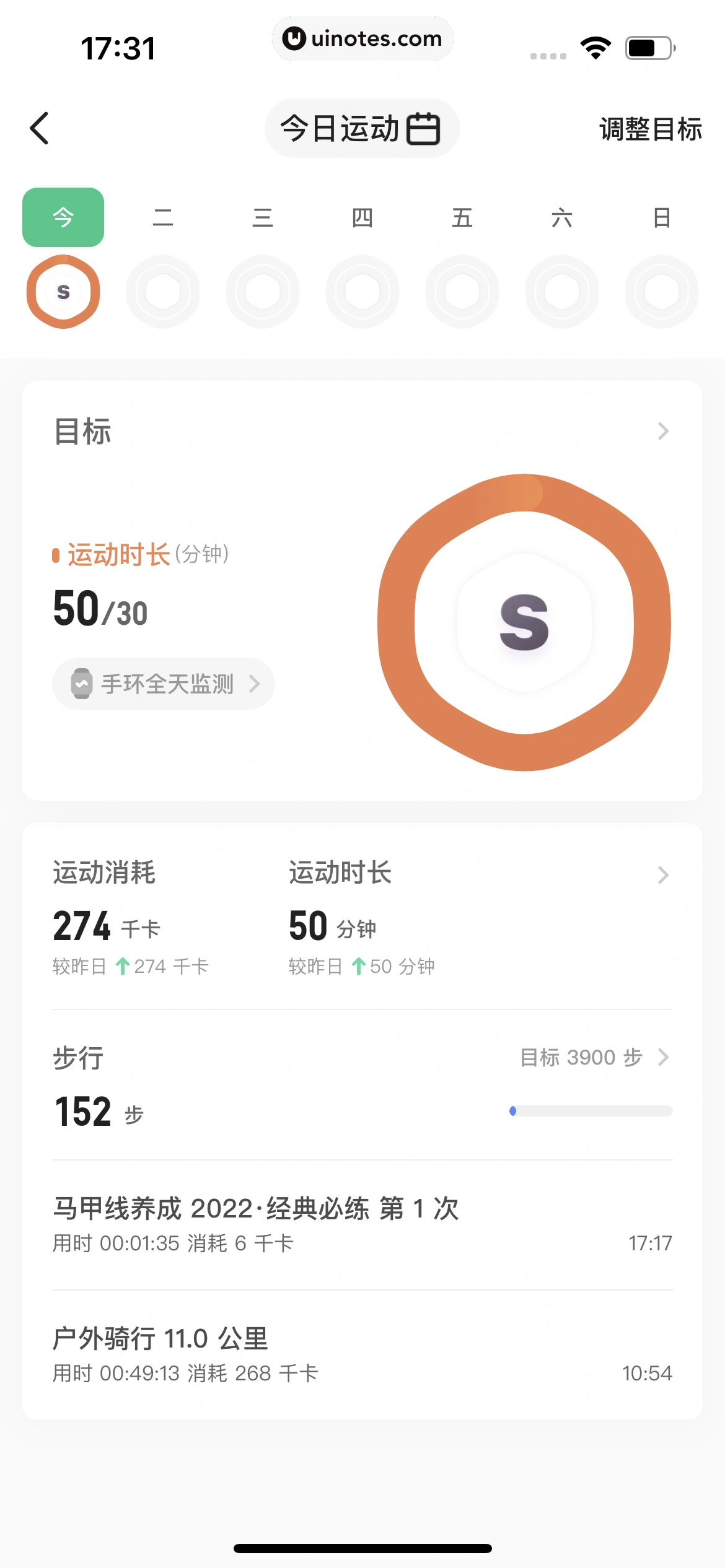Select today's tab 今 in day selector
This screenshot has width=725, height=1568.
pyautogui.click(x=63, y=217)
